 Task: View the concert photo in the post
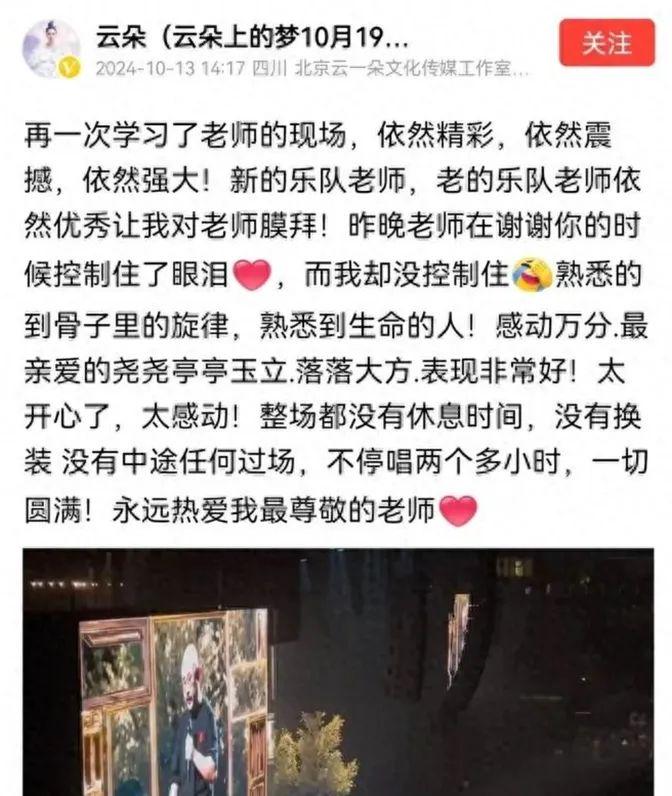point(338,672)
